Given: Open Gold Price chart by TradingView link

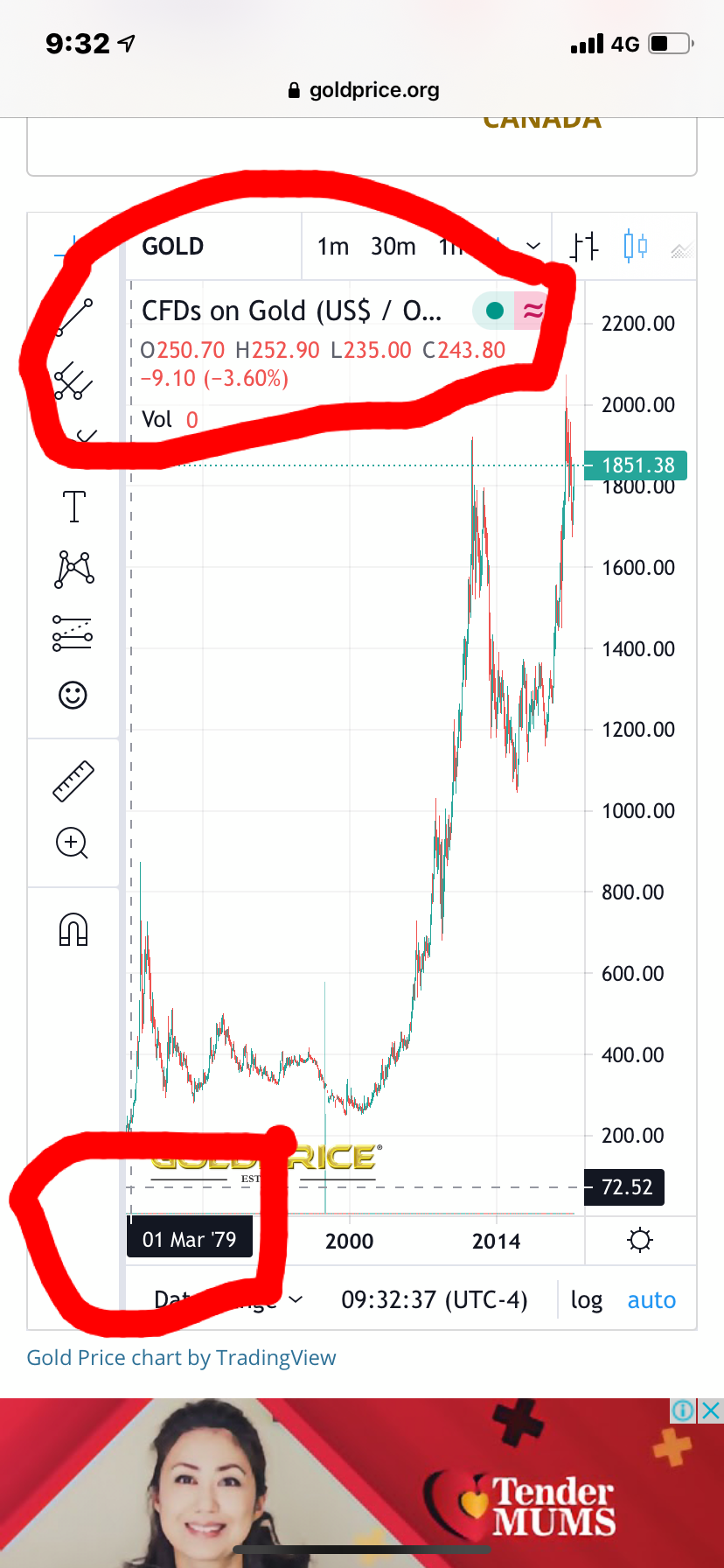Looking at the screenshot, I should [181, 1358].
